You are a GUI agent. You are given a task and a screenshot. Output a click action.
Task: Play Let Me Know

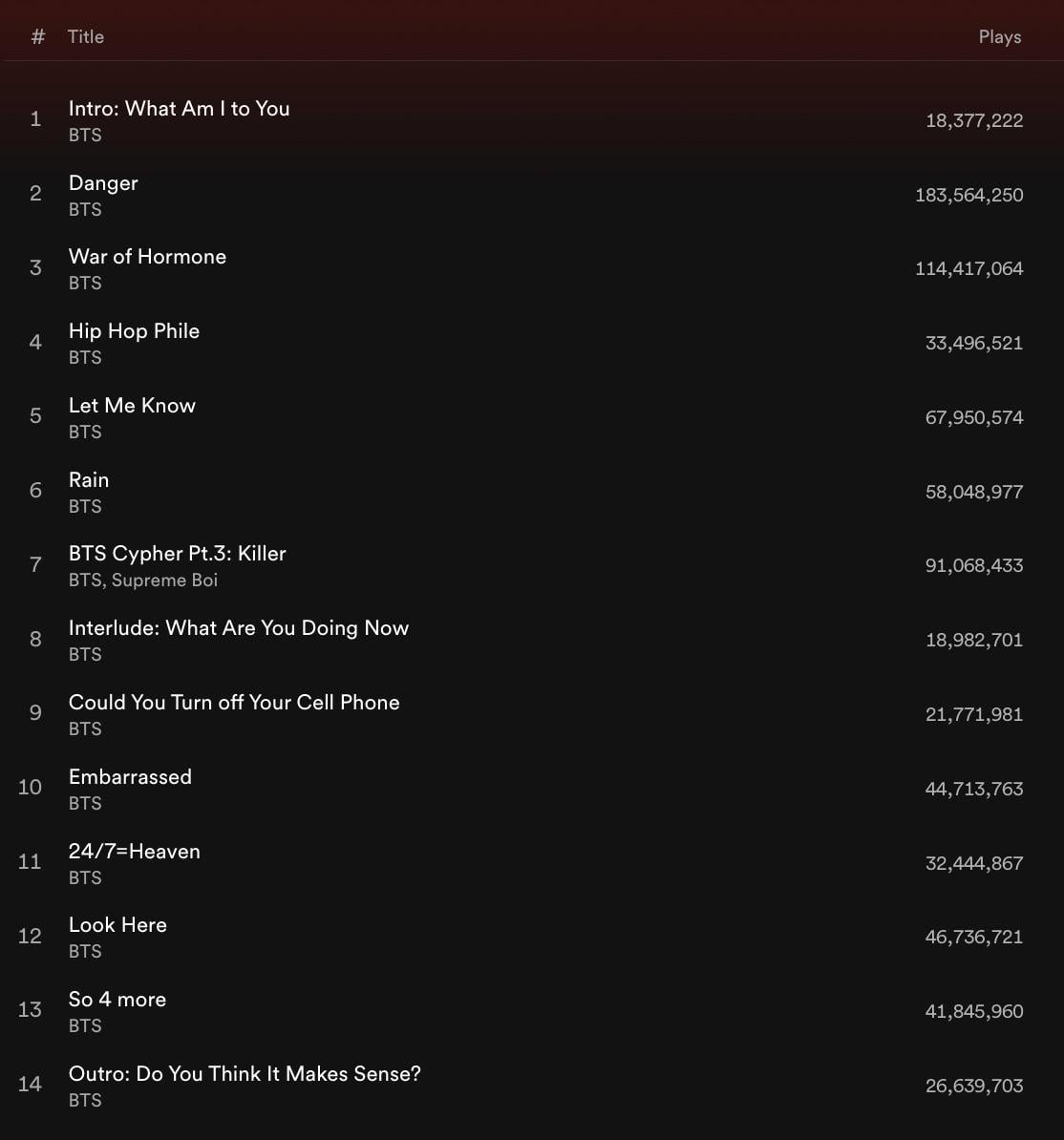tap(132, 406)
